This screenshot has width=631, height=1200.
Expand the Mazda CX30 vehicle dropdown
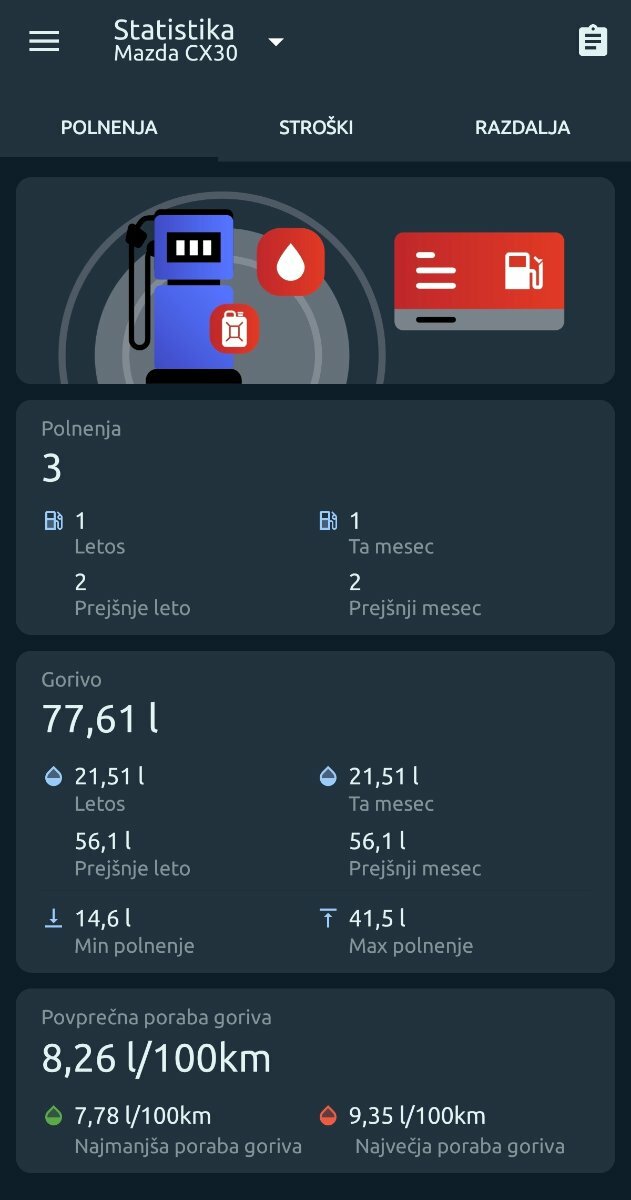(x=276, y=42)
